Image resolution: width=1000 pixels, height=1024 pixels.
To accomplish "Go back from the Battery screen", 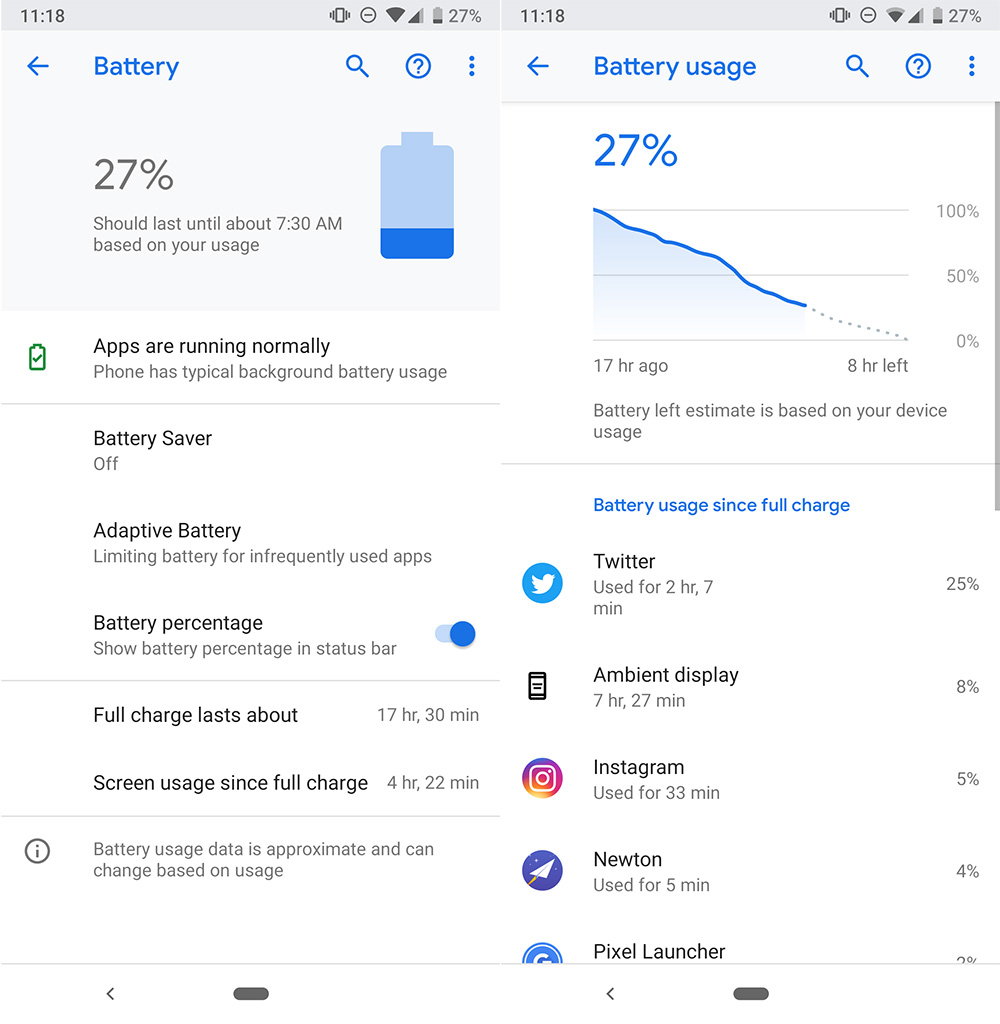I will 38,66.
